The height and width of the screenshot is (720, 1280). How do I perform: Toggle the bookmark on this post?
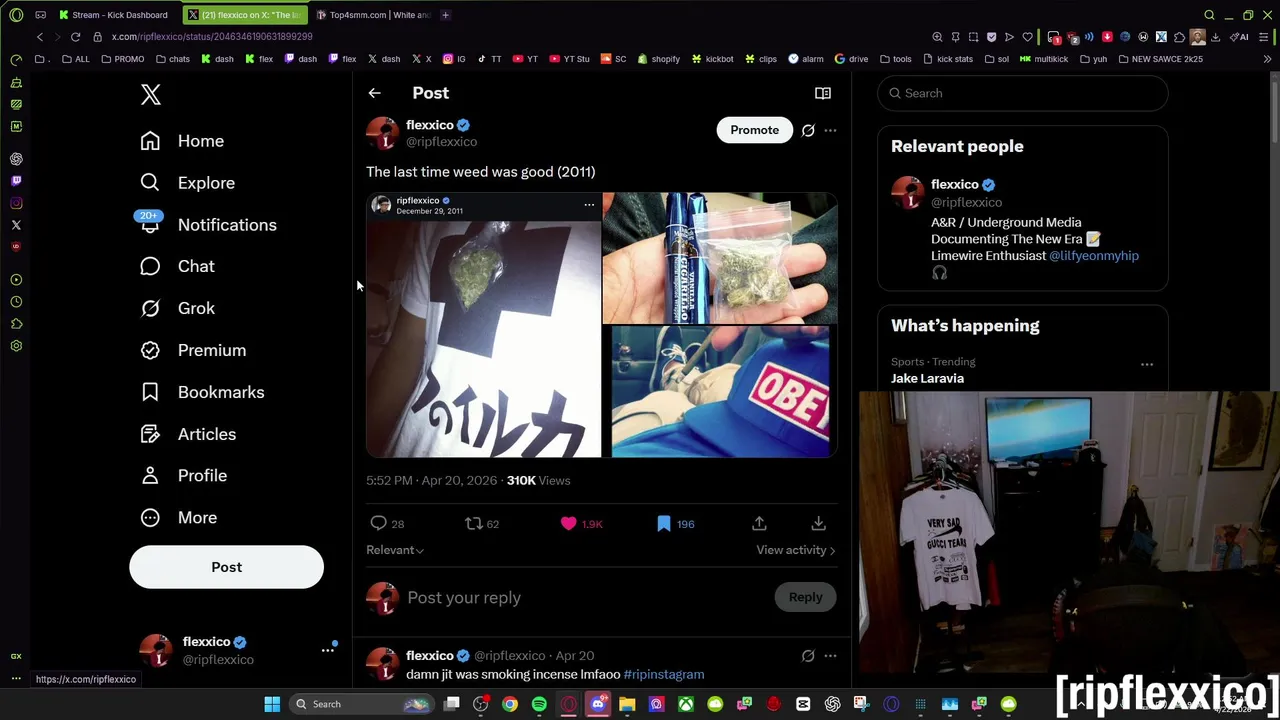664,524
